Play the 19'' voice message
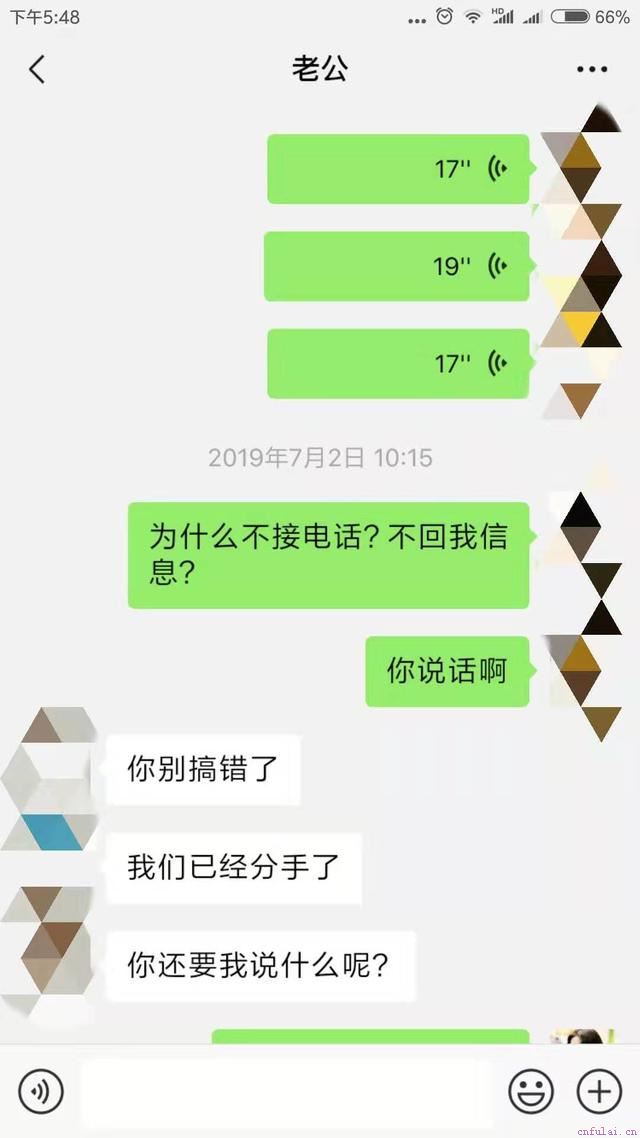Viewport: 640px width, 1138px height. tap(397, 266)
